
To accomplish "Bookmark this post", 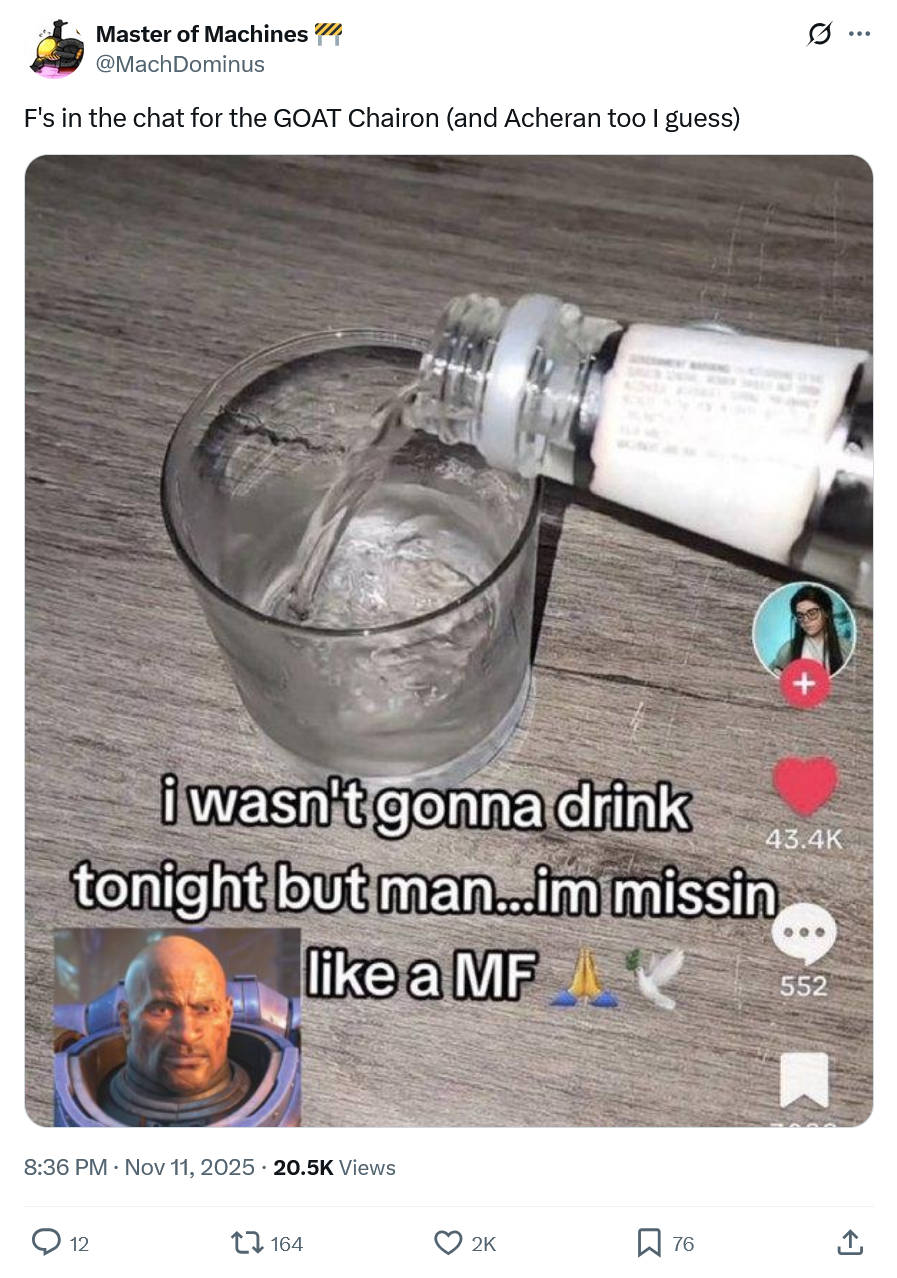I will click(x=649, y=1243).
